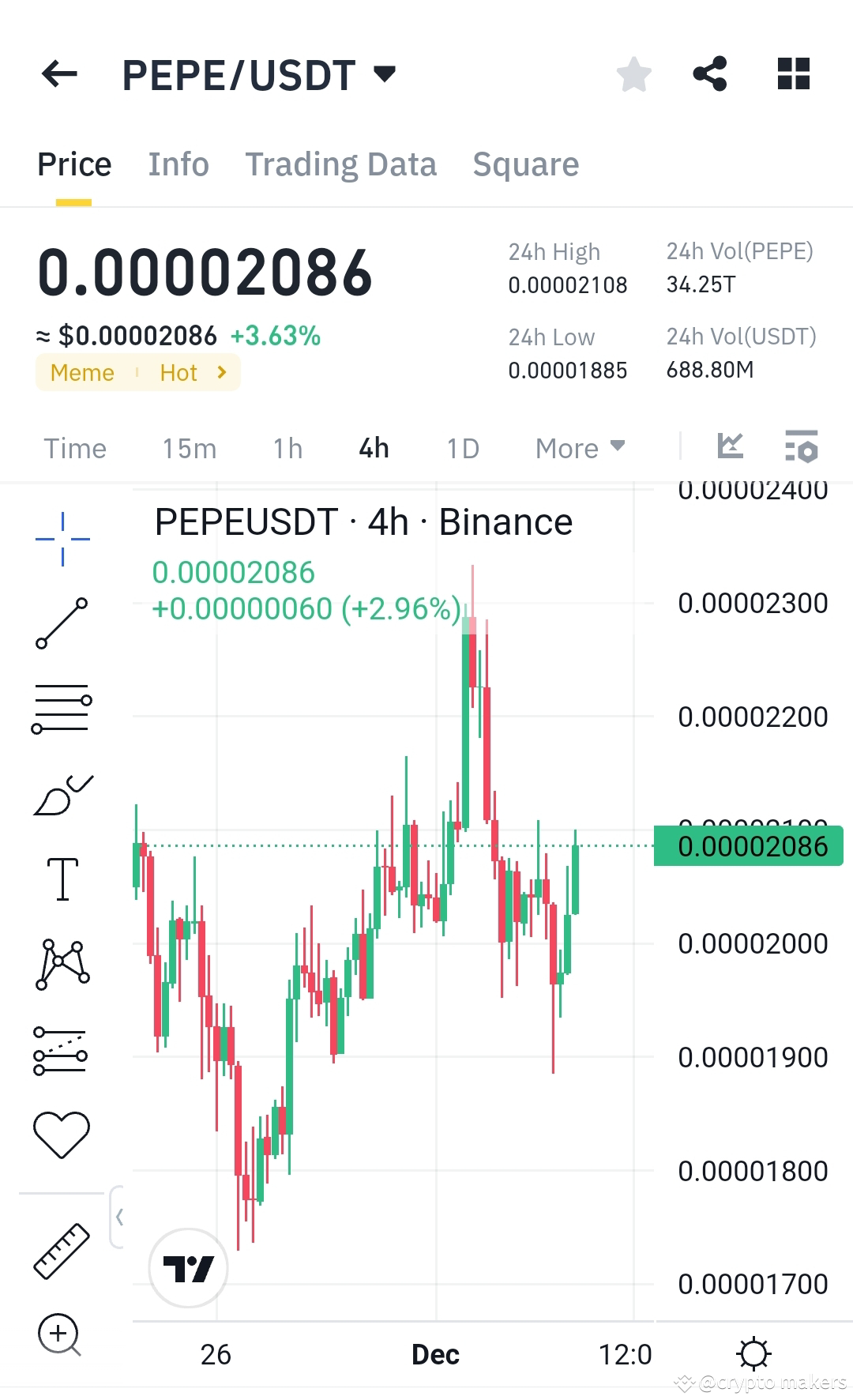Screen dimensions: 853x1400
Task: Select the trend line drawing tool
Action: point(62,624)
